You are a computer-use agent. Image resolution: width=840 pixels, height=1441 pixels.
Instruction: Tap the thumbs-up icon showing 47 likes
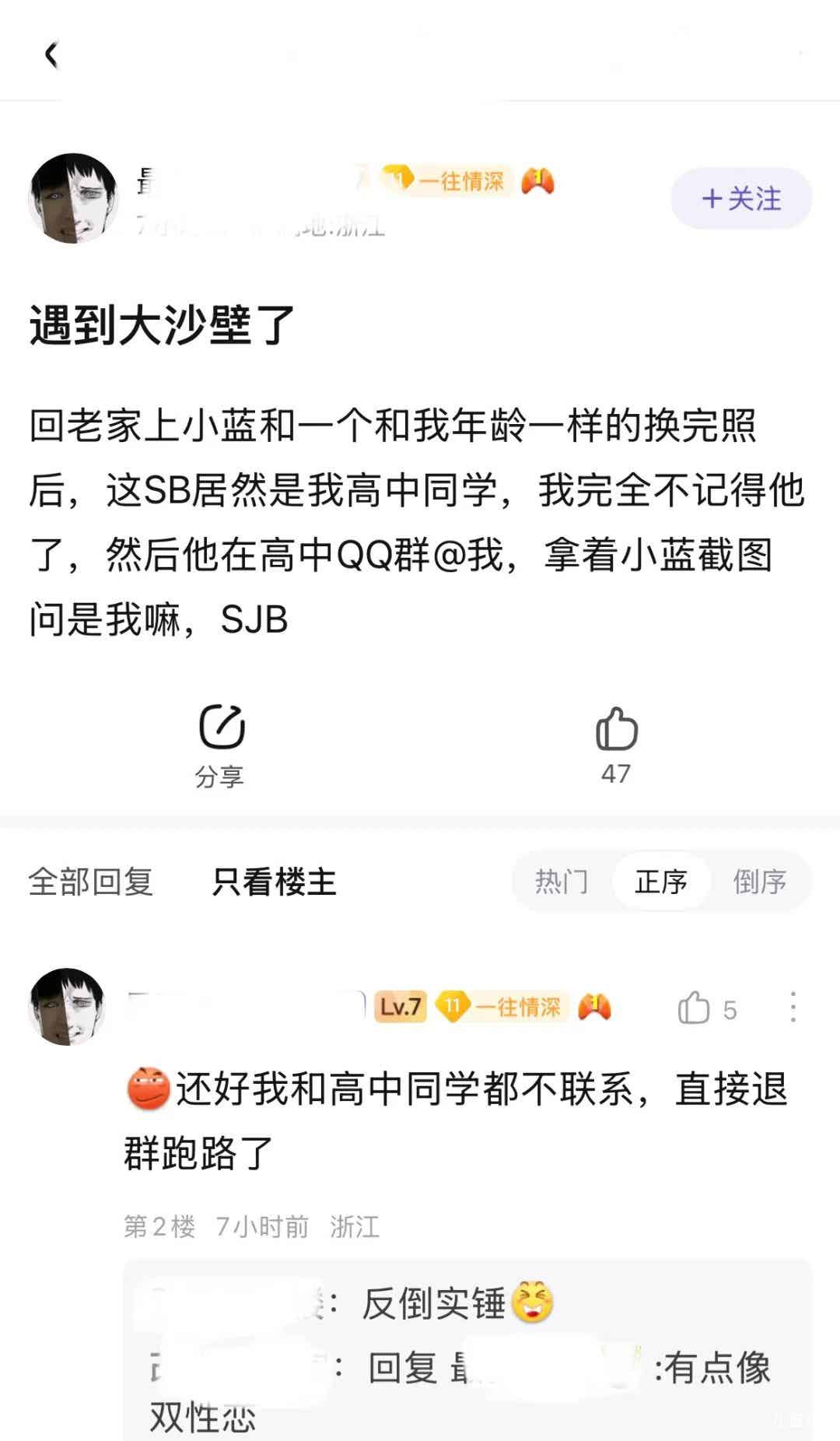615,728
